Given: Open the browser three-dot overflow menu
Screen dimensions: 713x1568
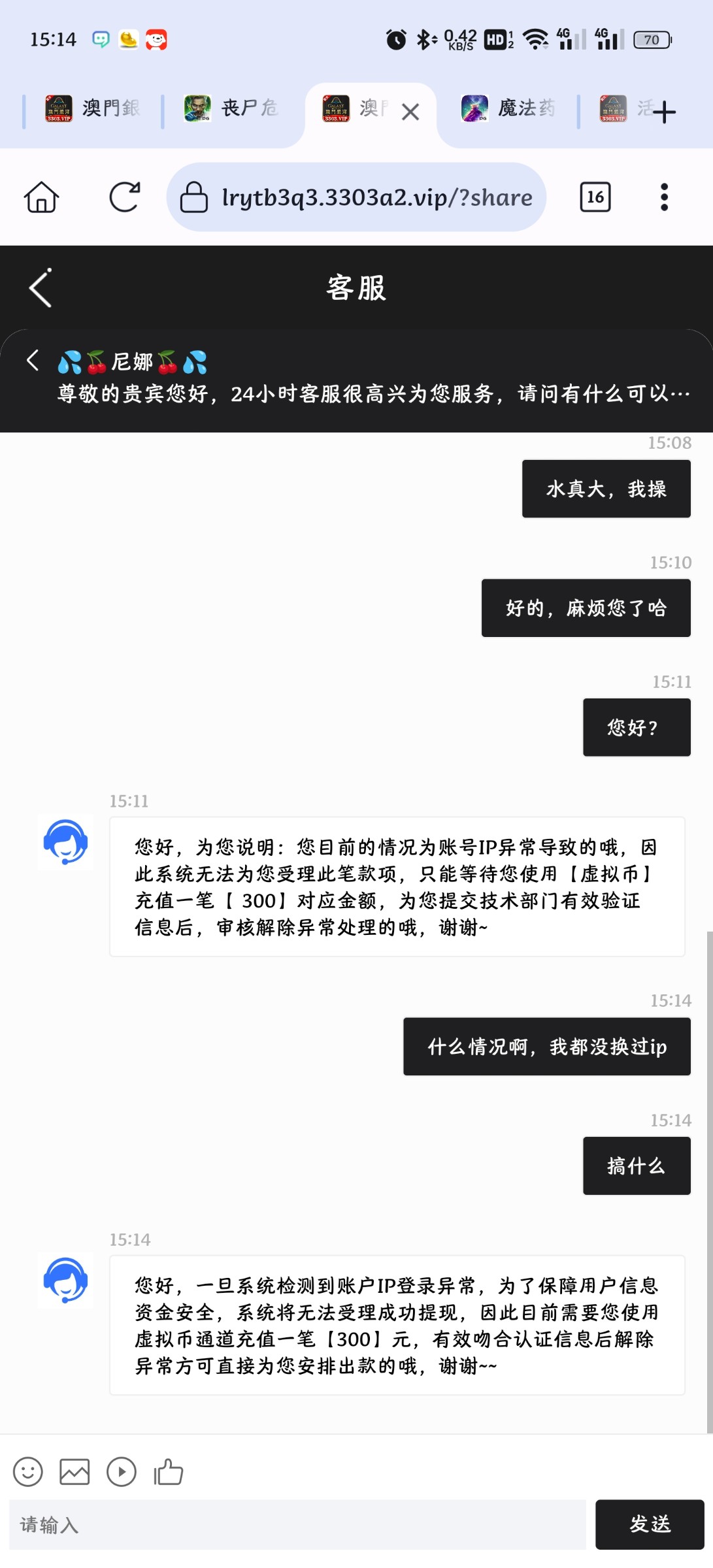Looking at the screenshot, I should pyautogui.click(x=663, y=197).
